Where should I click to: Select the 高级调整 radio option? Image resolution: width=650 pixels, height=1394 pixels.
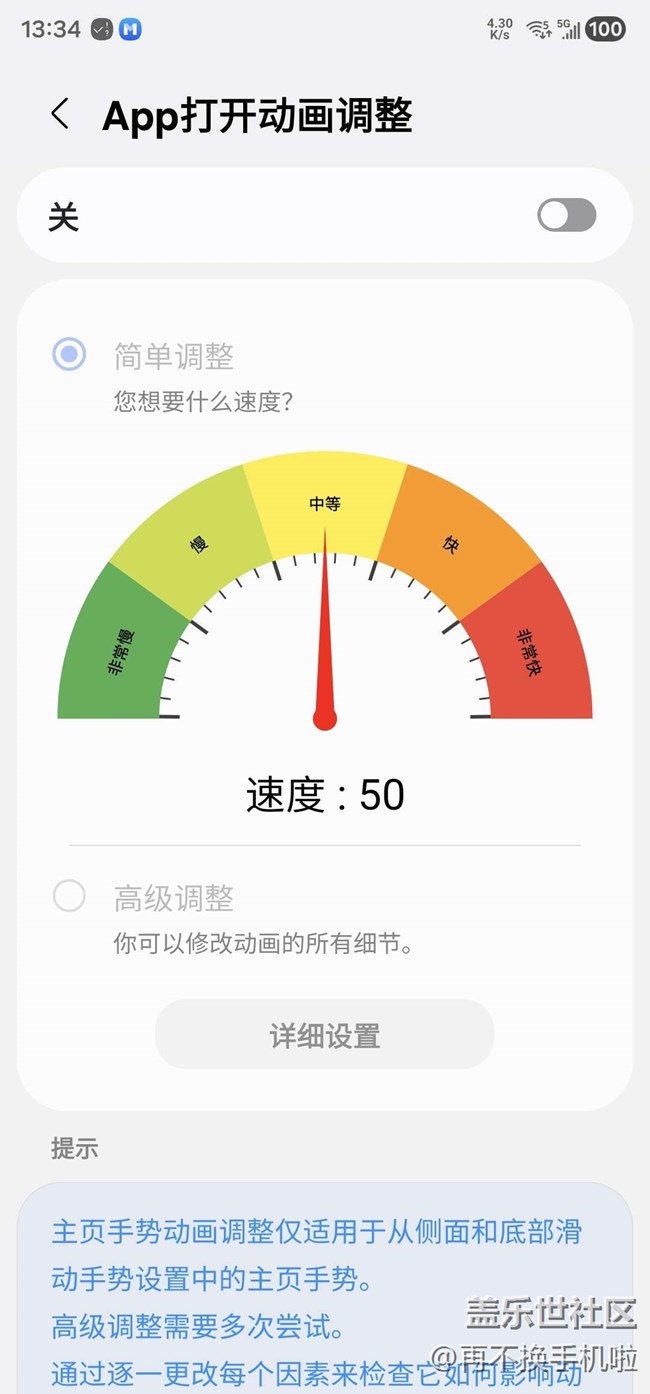click(x=69, y=896)
